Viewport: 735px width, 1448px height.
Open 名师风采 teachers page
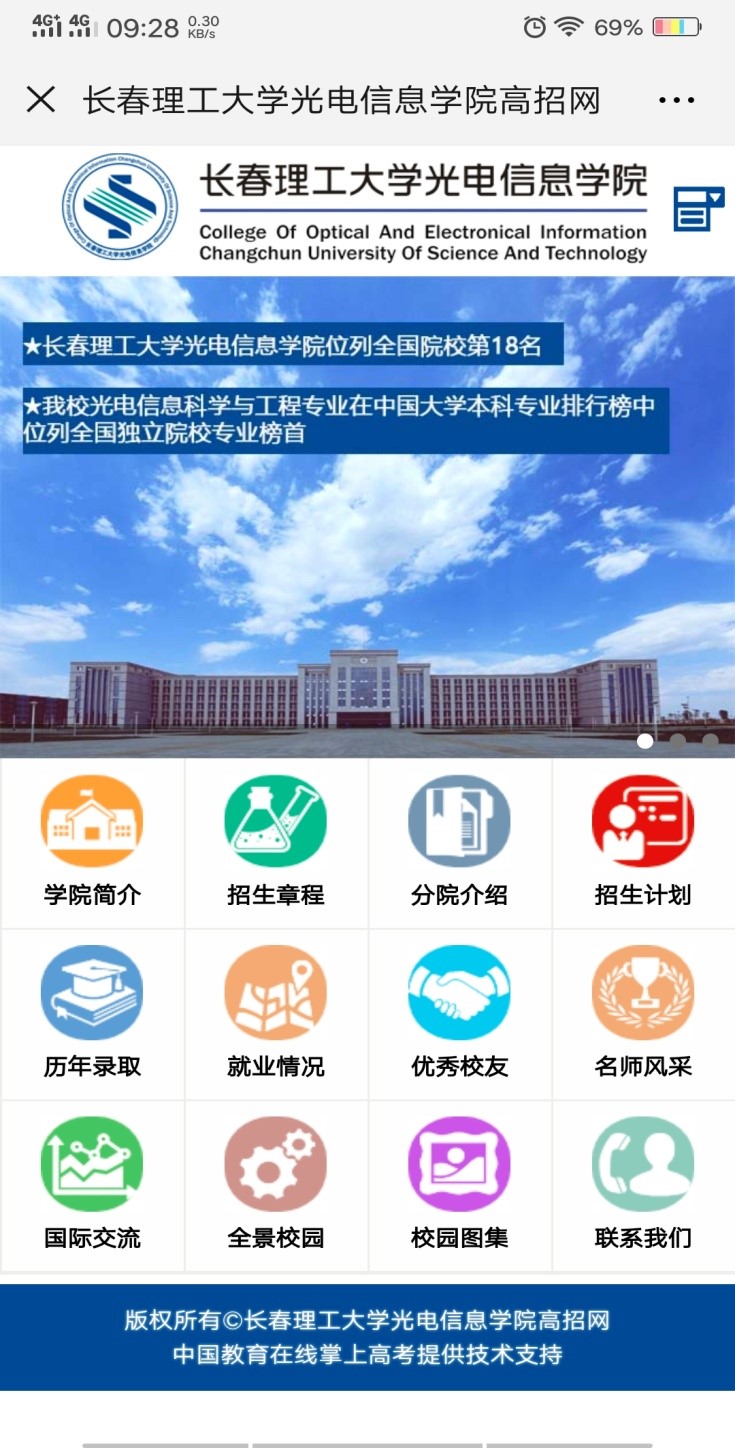click(643, 1014)
